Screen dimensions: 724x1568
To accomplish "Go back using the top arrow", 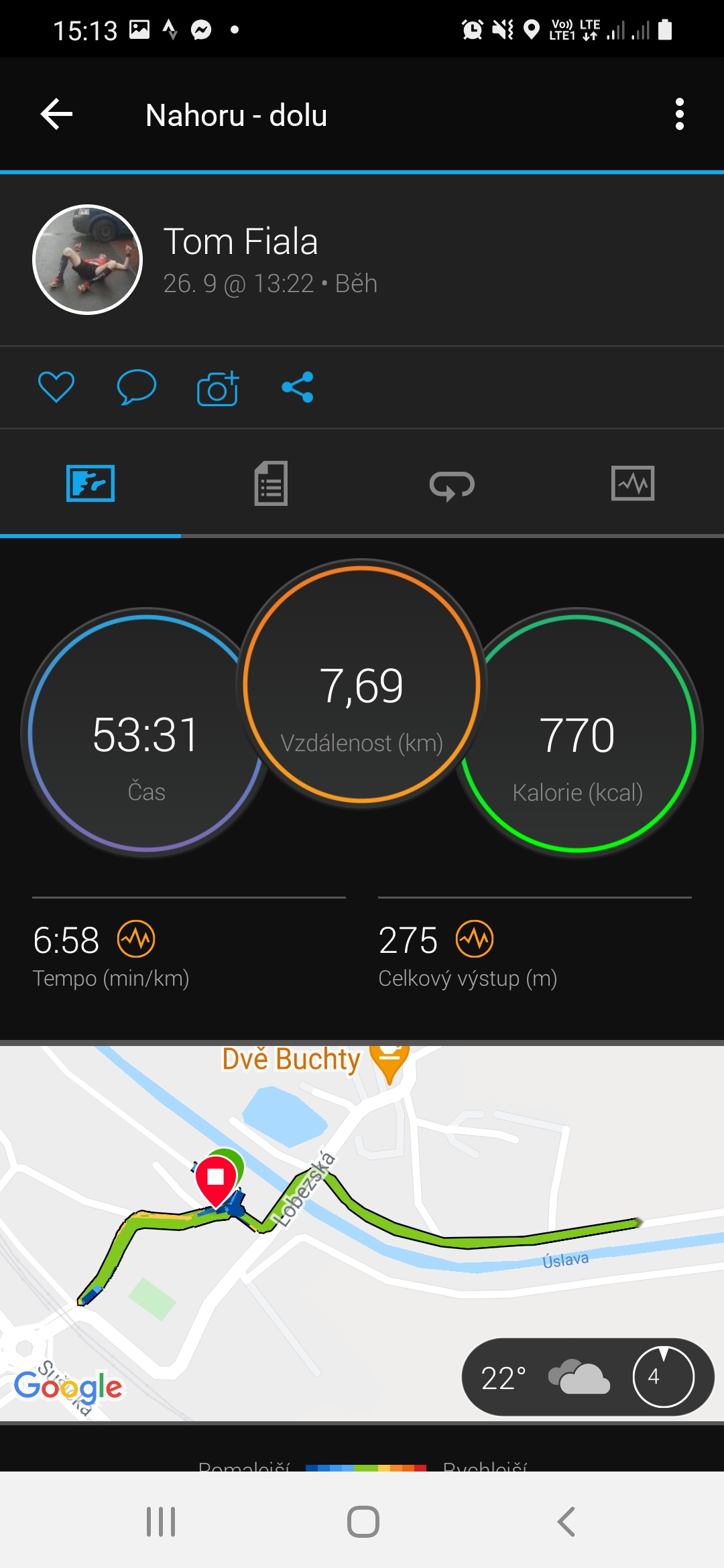I will [x=56, y=115].
